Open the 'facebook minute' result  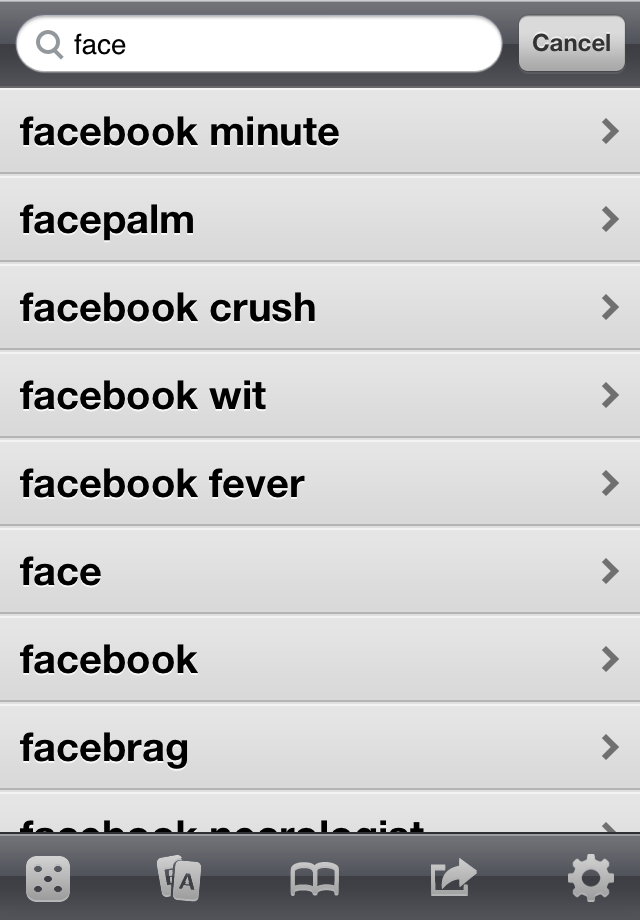click(x=320, y=132)
